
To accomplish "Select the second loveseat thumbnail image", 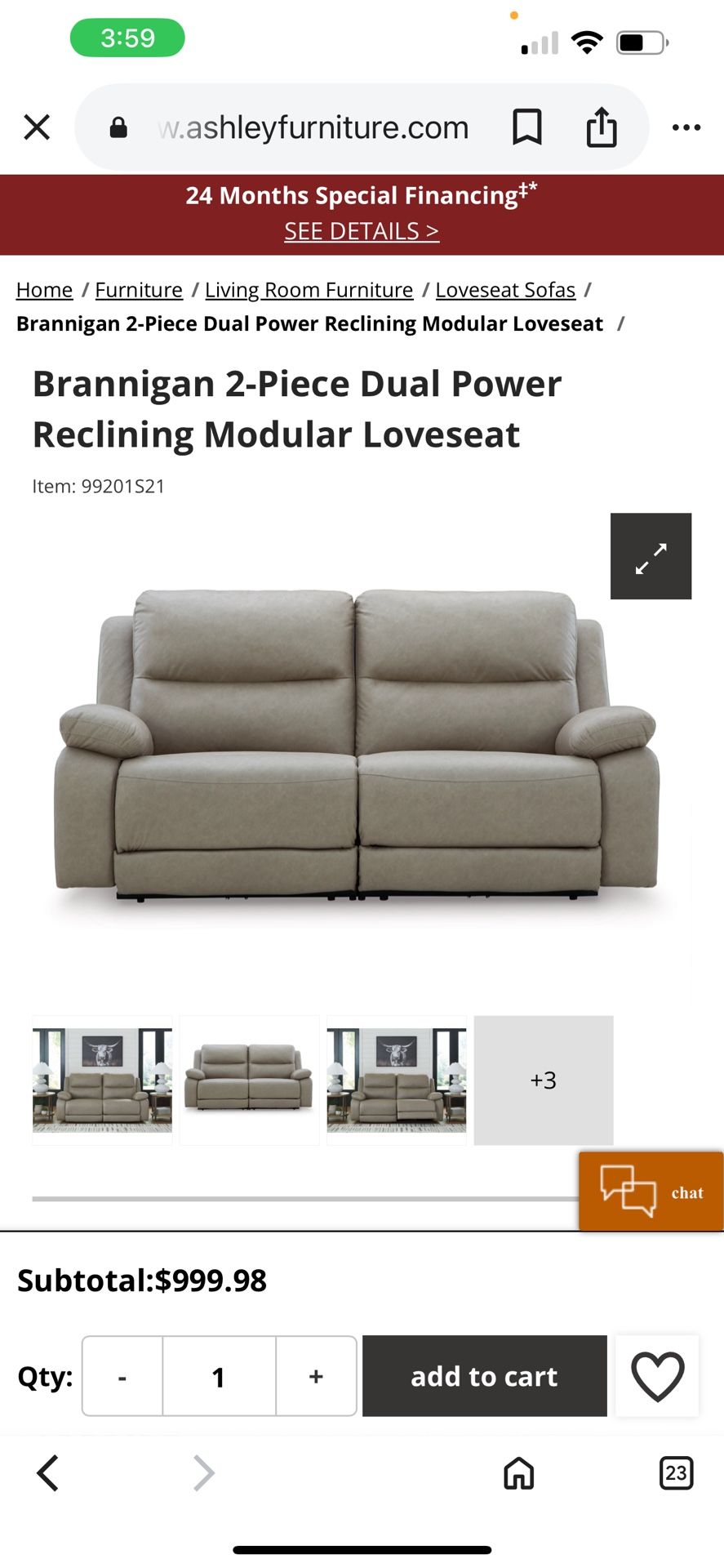I will (249, 1080).
